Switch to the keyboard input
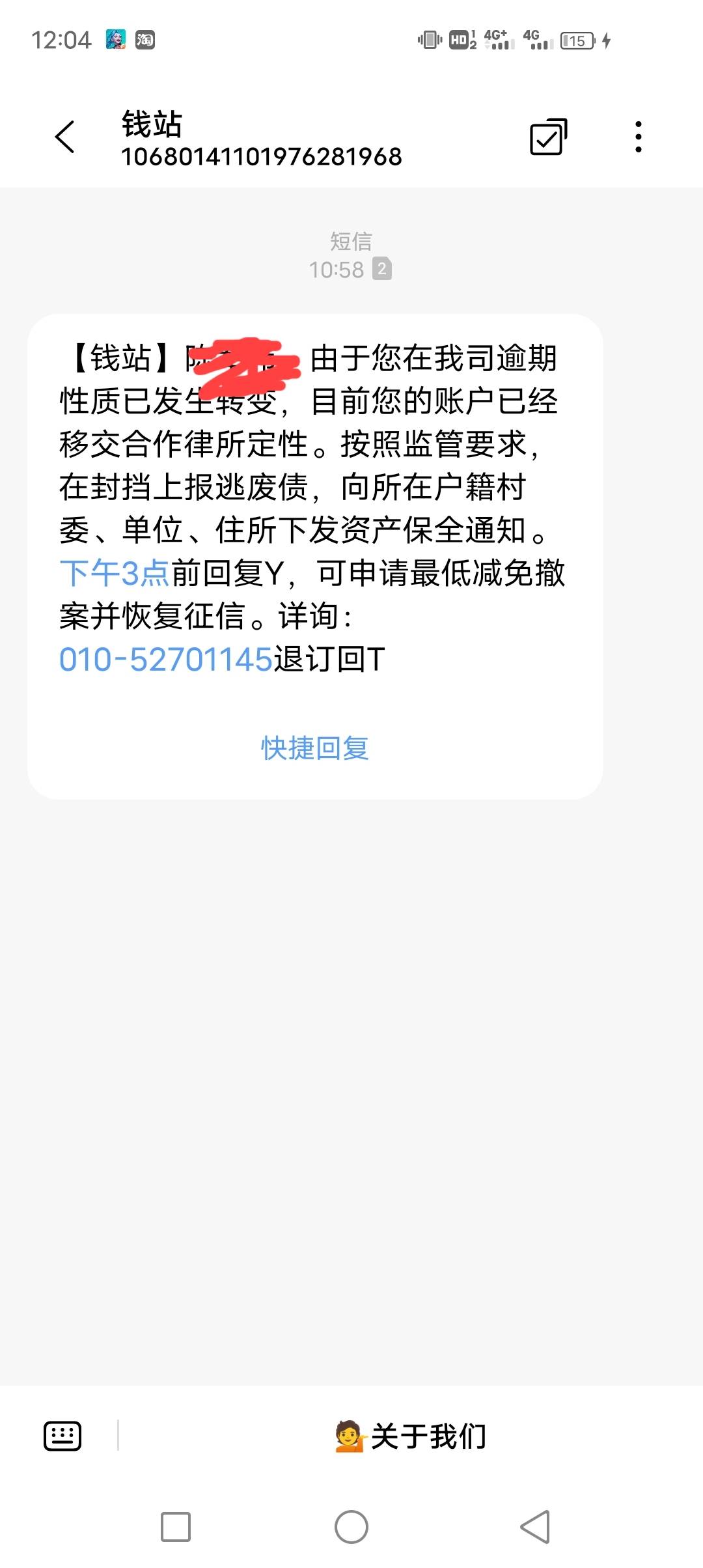The width and height of the screenshot is (703, 1568). [62, 1436]
